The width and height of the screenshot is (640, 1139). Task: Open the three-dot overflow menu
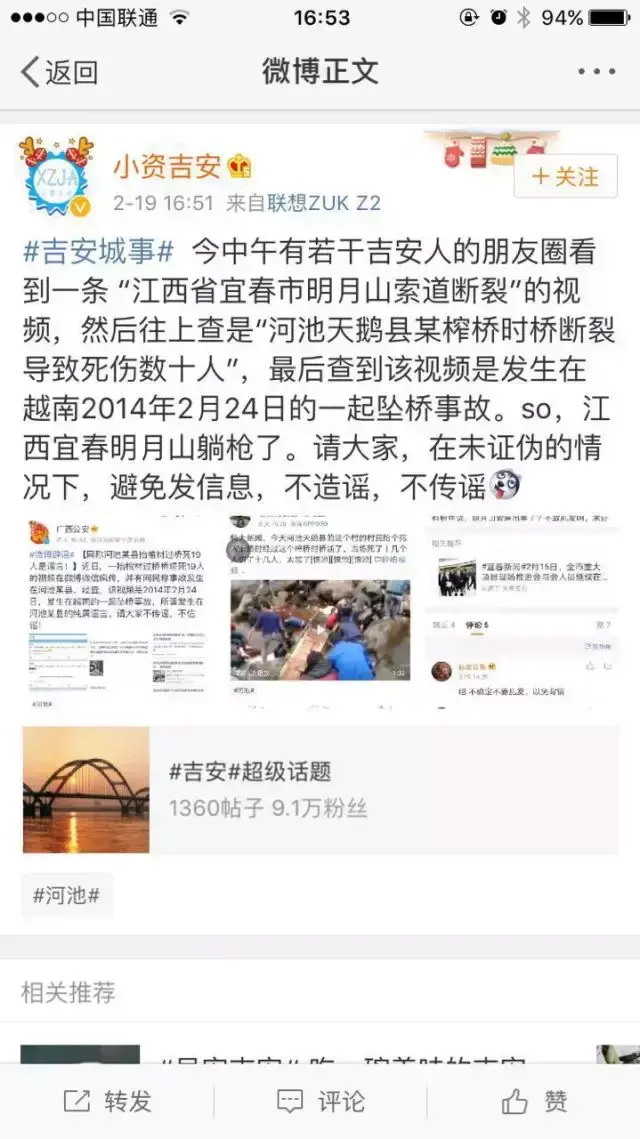pyautogui.click(x=597, y=72)
